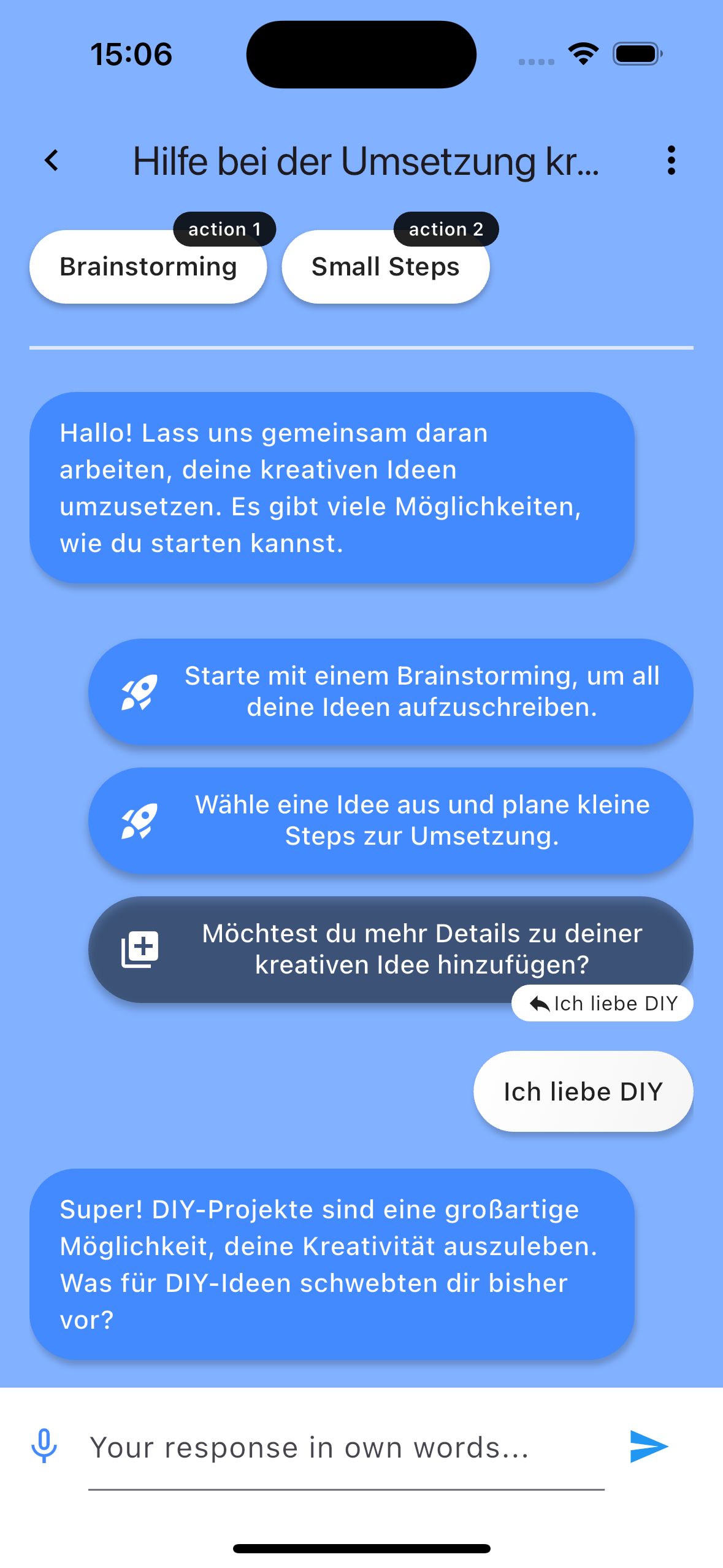723x1568 pixels.
Task: Choose 'Wähle eine Idee aus' suggestion
Action: pos(391,821)
